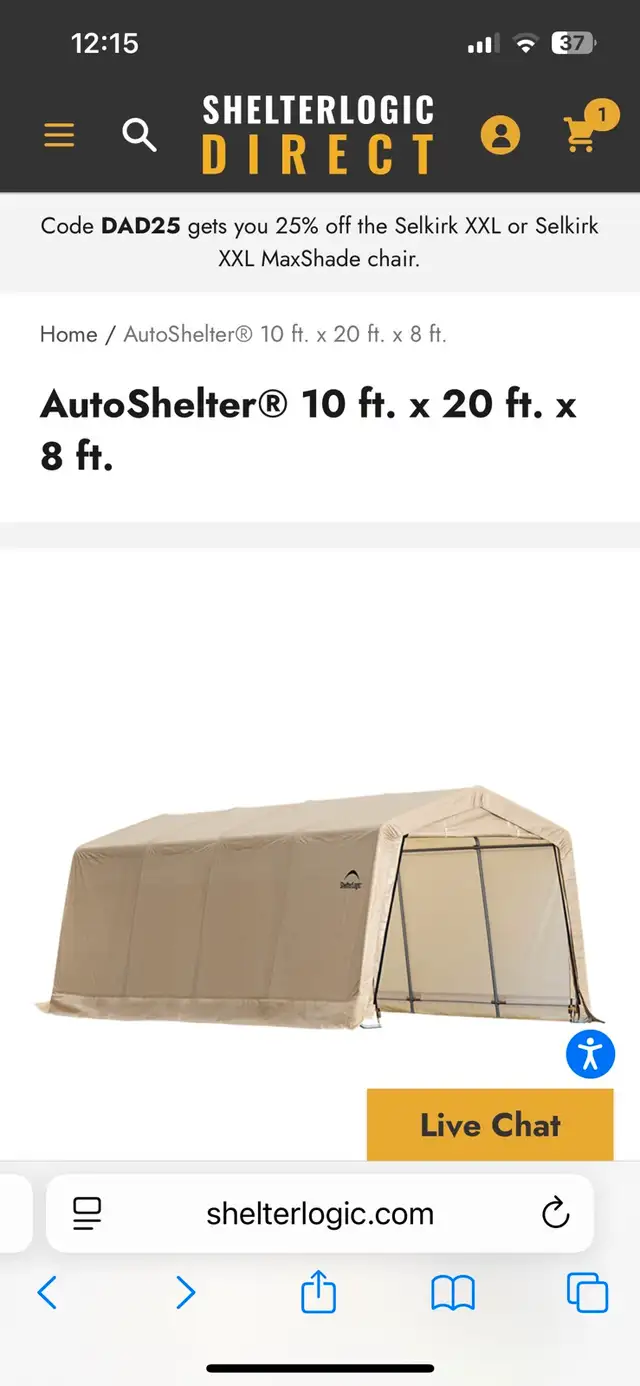640x1386 pixels.
Task: Go forward in browser history
Action: [185, 1293]
